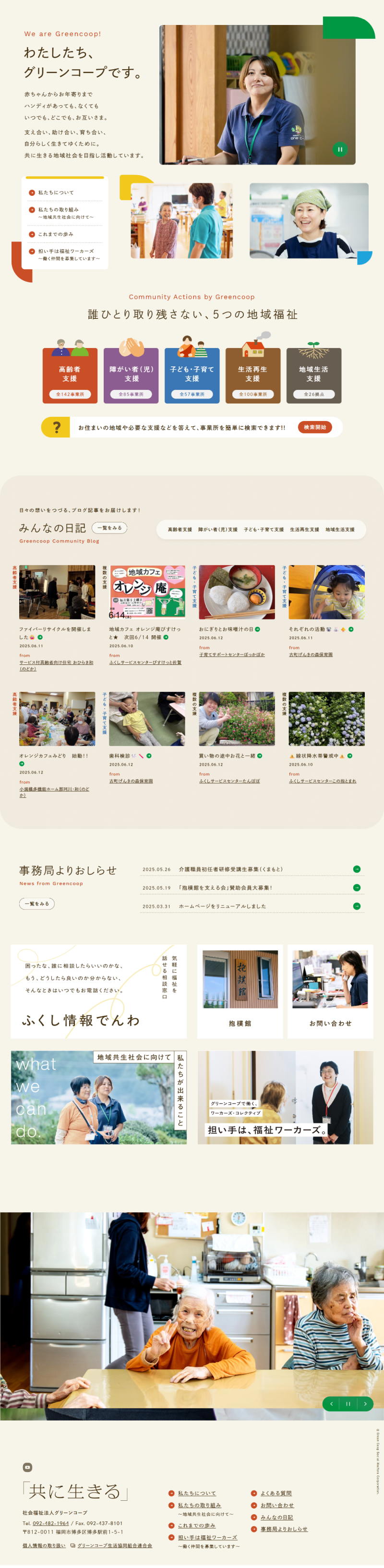Viewport: 384px width, 1568px height.
Task: Open the 抱樸館 card
Action: [240, 991]
